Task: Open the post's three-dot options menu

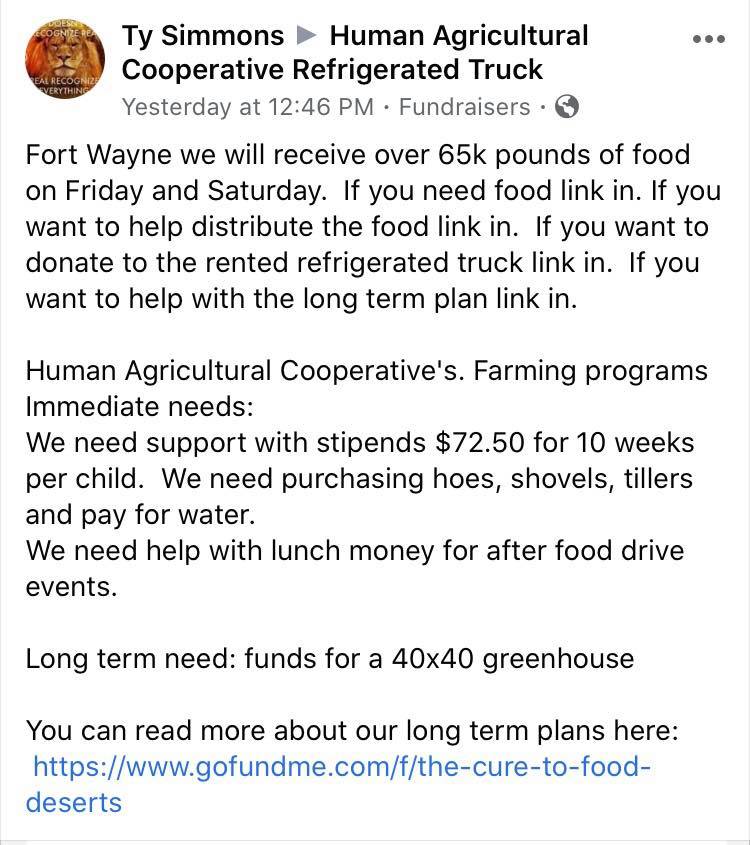Action: tap(709, 39)
